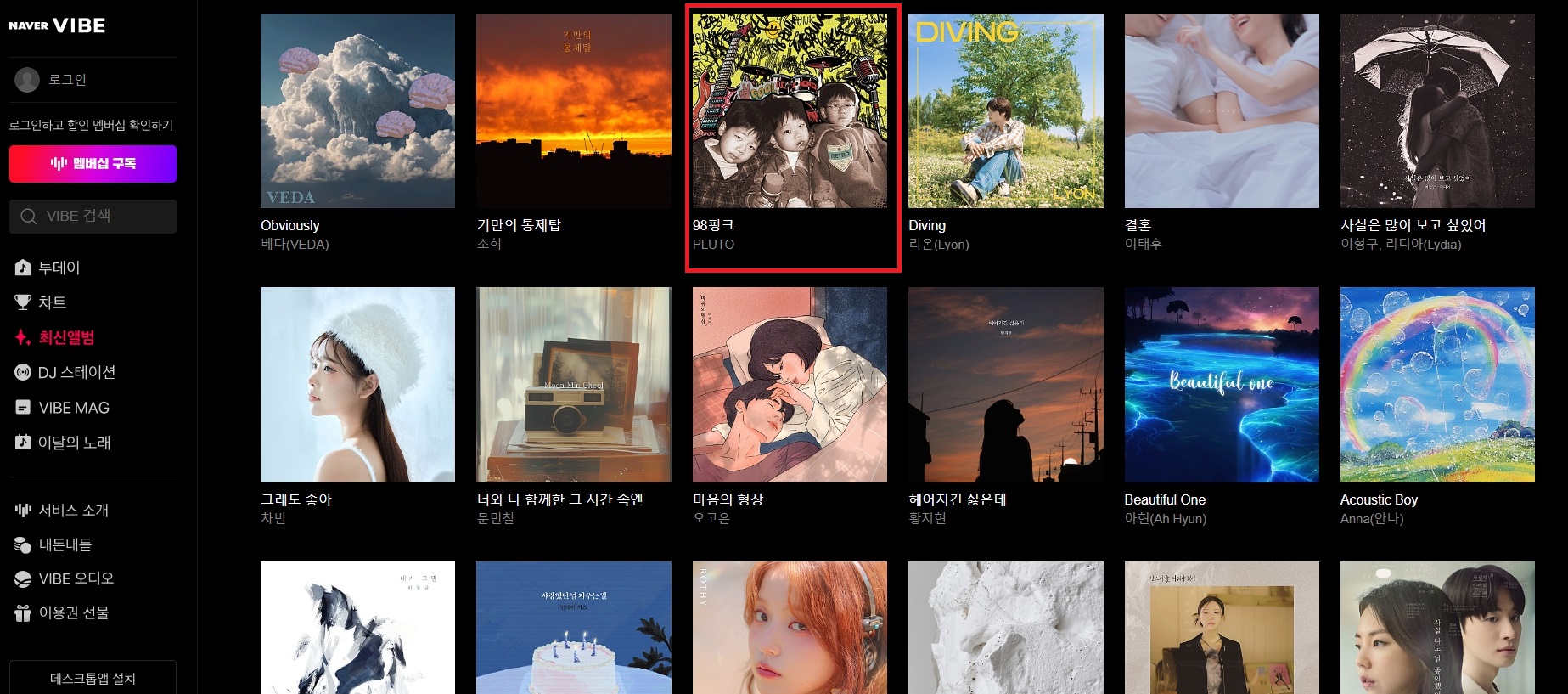The image size is (1568, 694).
Task: Open the 이용권 선물 menu
Action: [73, 612]
